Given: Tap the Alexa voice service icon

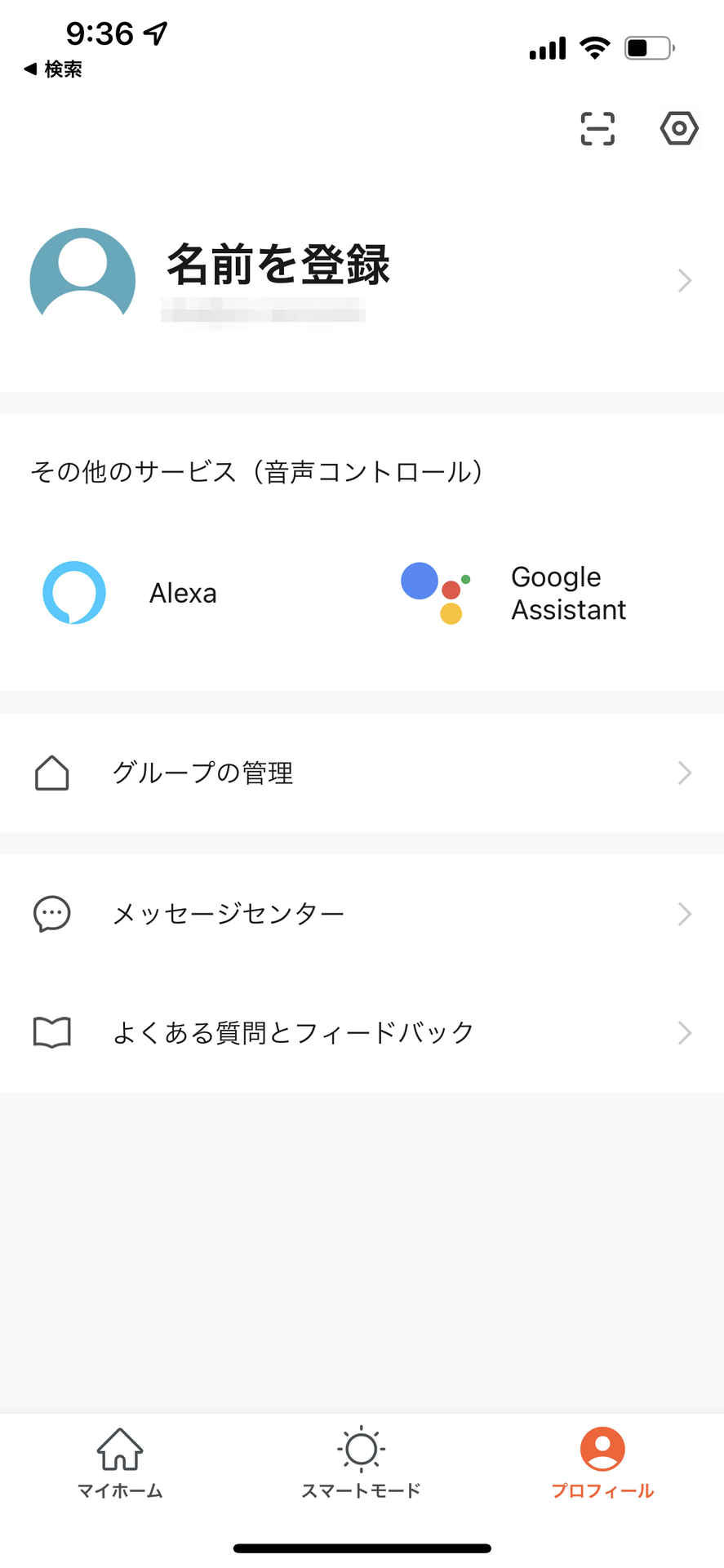Looking at the screenshot, I should click(74, 593).
